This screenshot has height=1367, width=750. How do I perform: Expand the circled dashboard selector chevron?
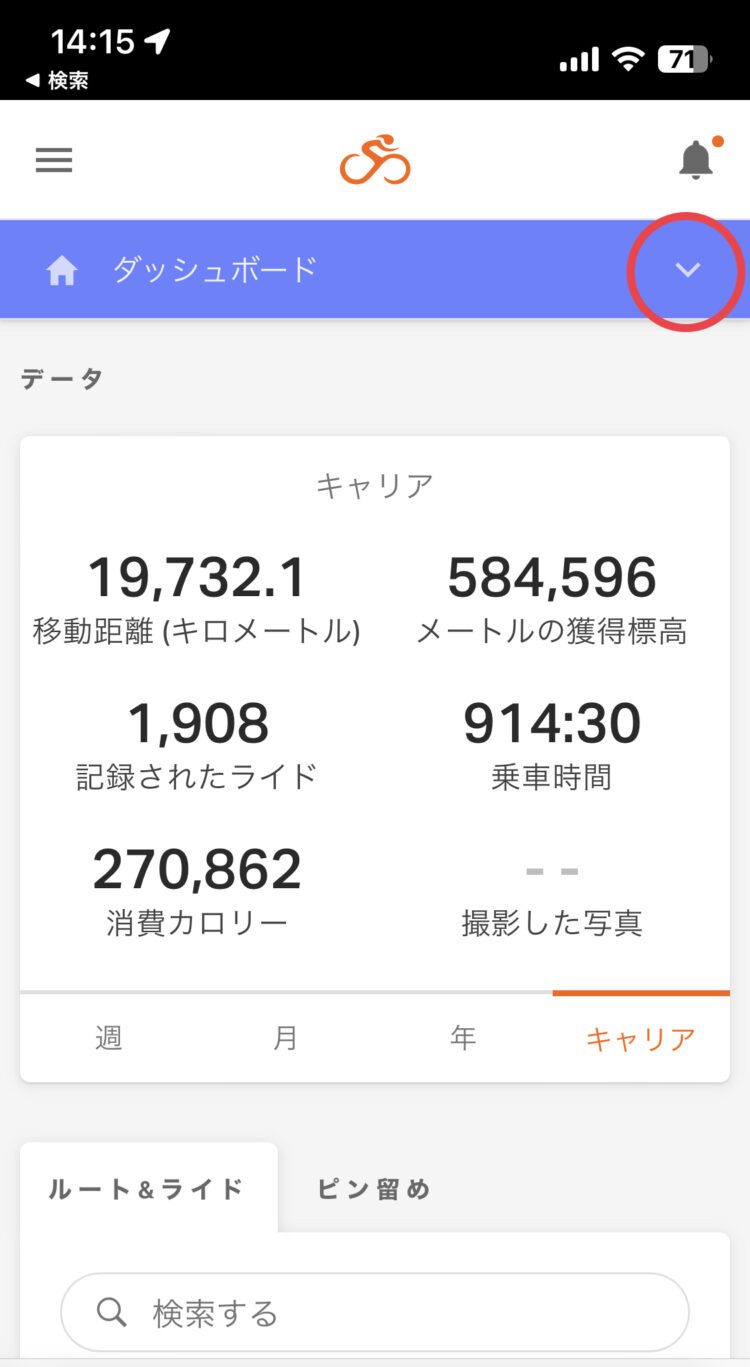[686, 269]
